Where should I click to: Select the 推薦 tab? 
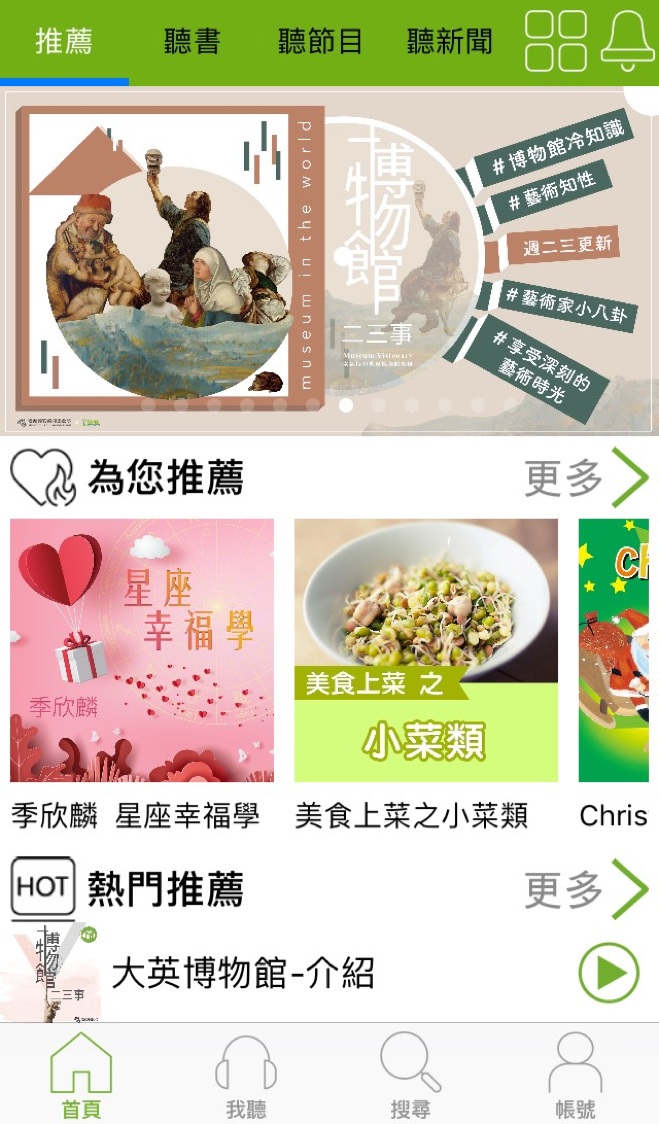tap(64, 41)
